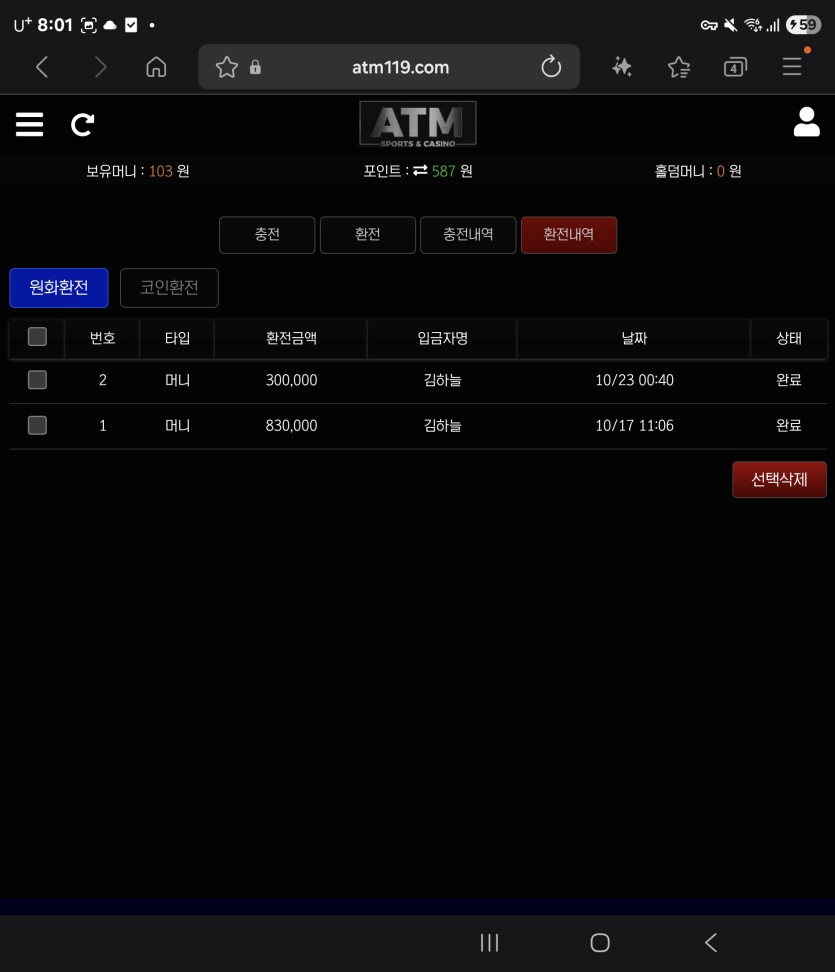Reload the page from the address bar
The image size is (835, 972).
pyautogui.click(x=551, y=67)
